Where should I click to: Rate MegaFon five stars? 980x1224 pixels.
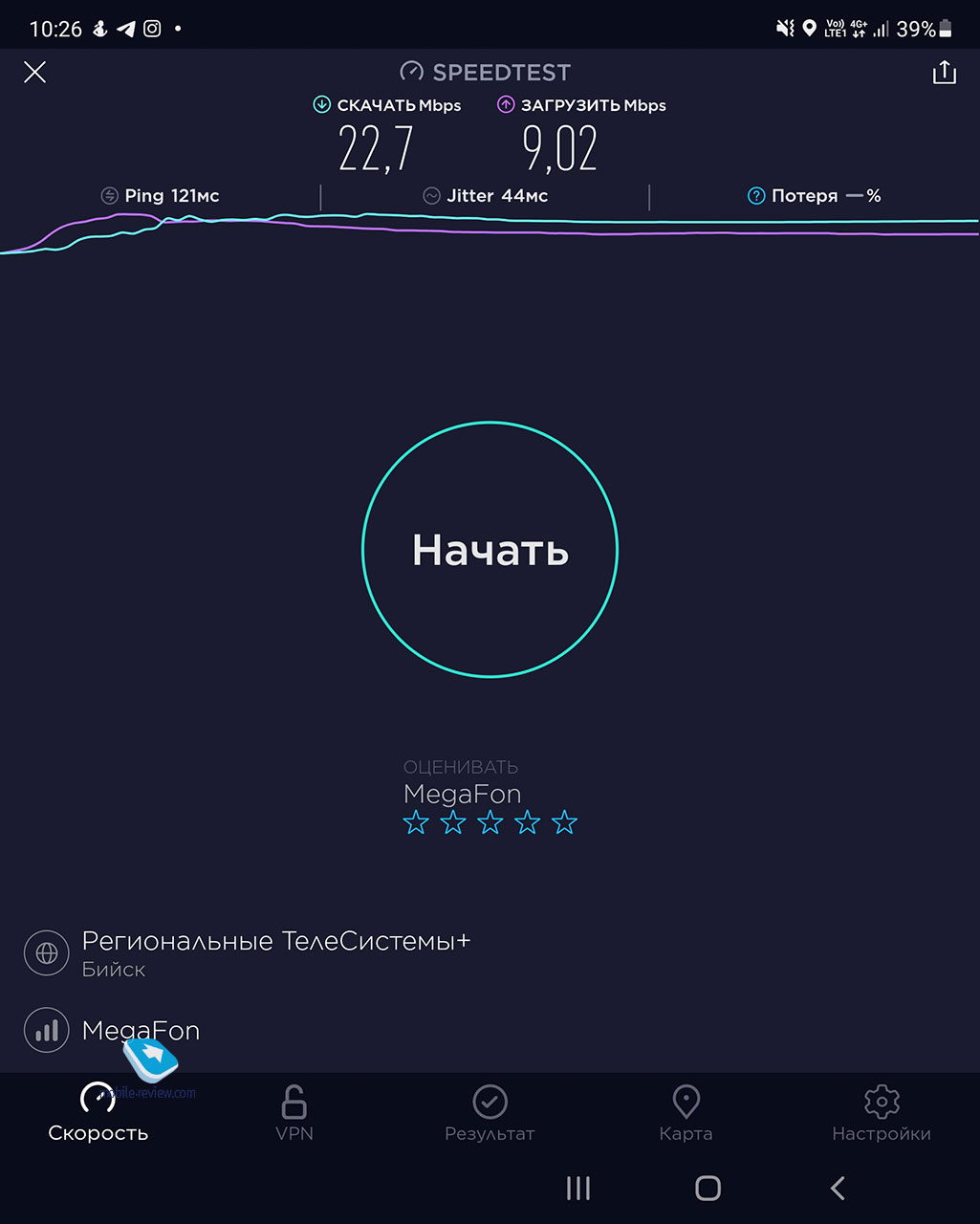point(565,822)
